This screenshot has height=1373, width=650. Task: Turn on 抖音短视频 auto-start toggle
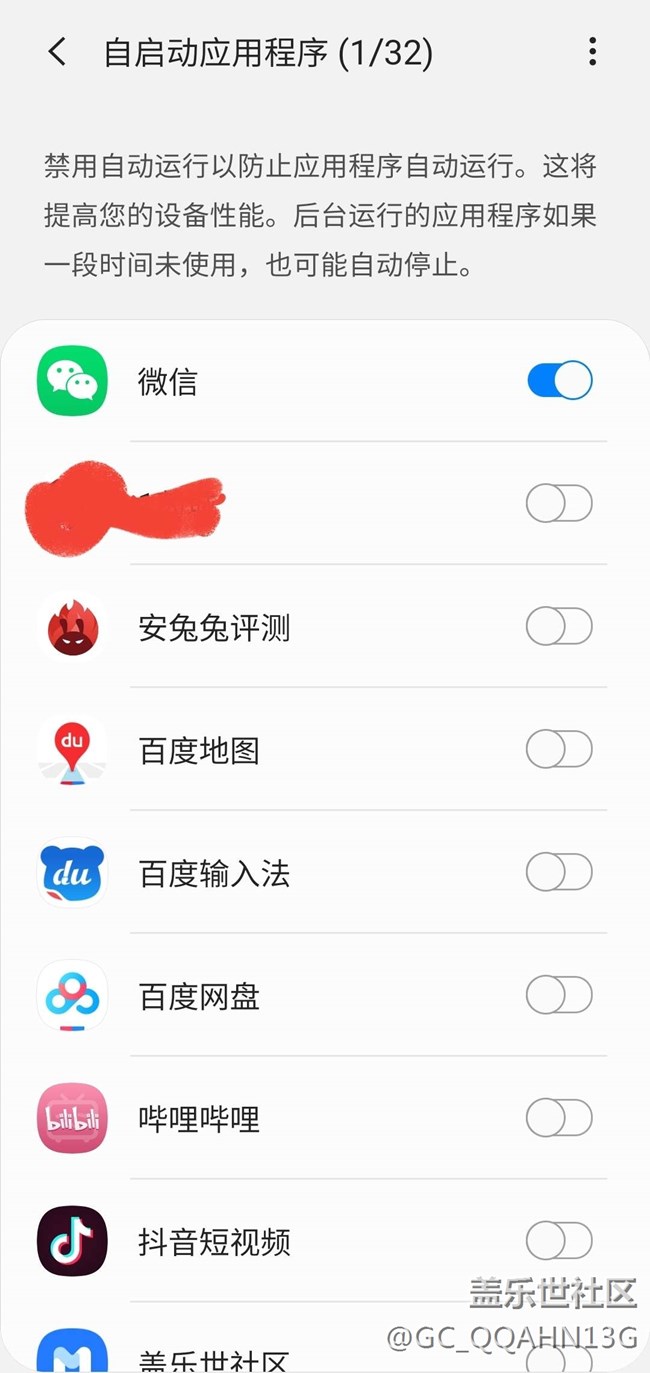[x=560, y=1241]
